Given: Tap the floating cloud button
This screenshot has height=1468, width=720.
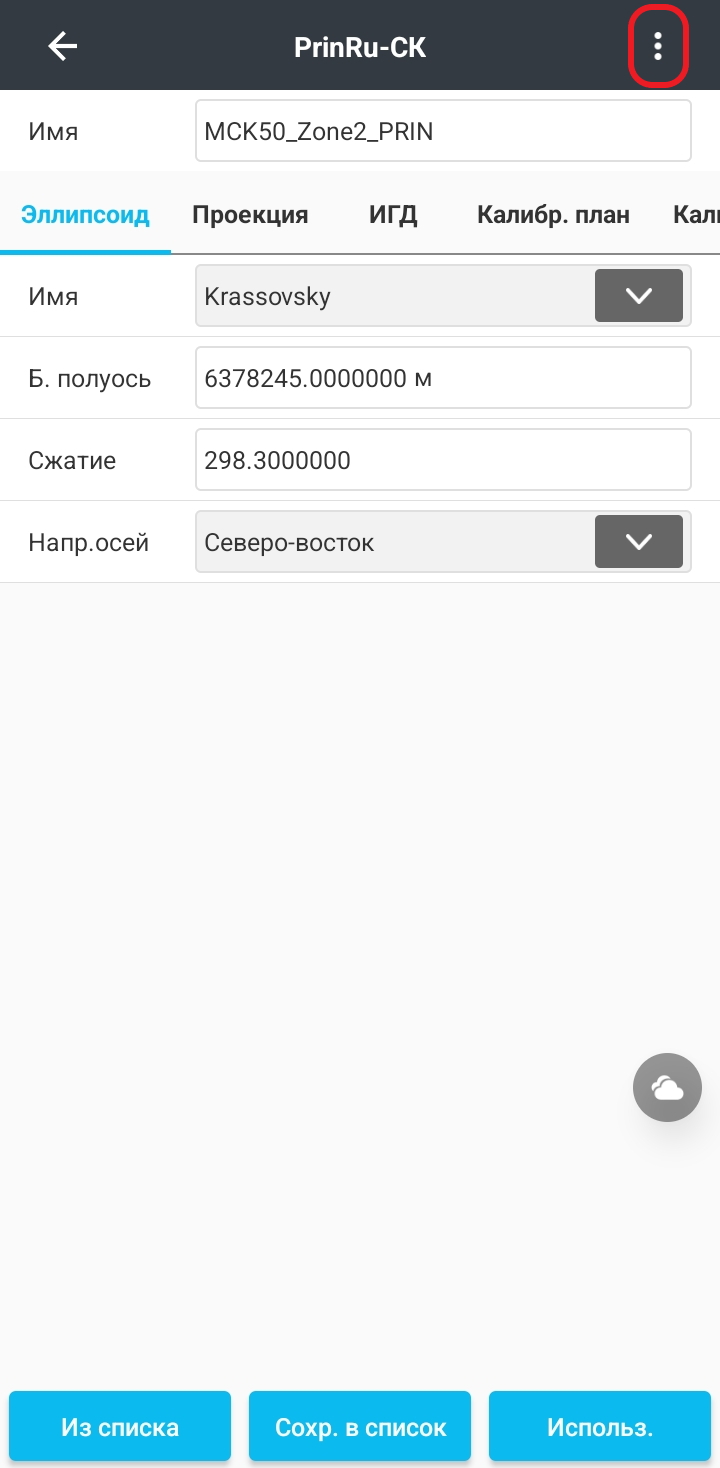Looking at the screenshot, I should [667, 1087].
